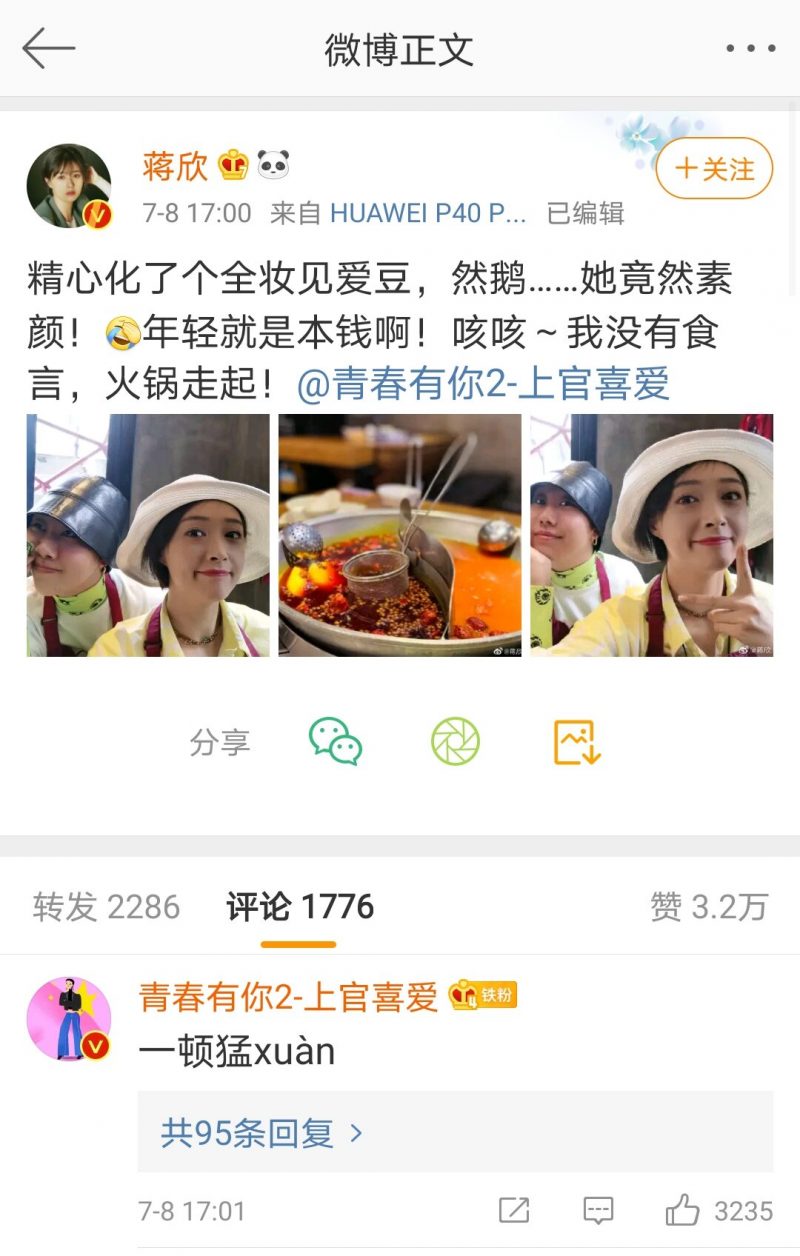Screen dimensions: 800x1256
Task: Follow 蒋欣 with the 关注 button
Action: point(714,169)
